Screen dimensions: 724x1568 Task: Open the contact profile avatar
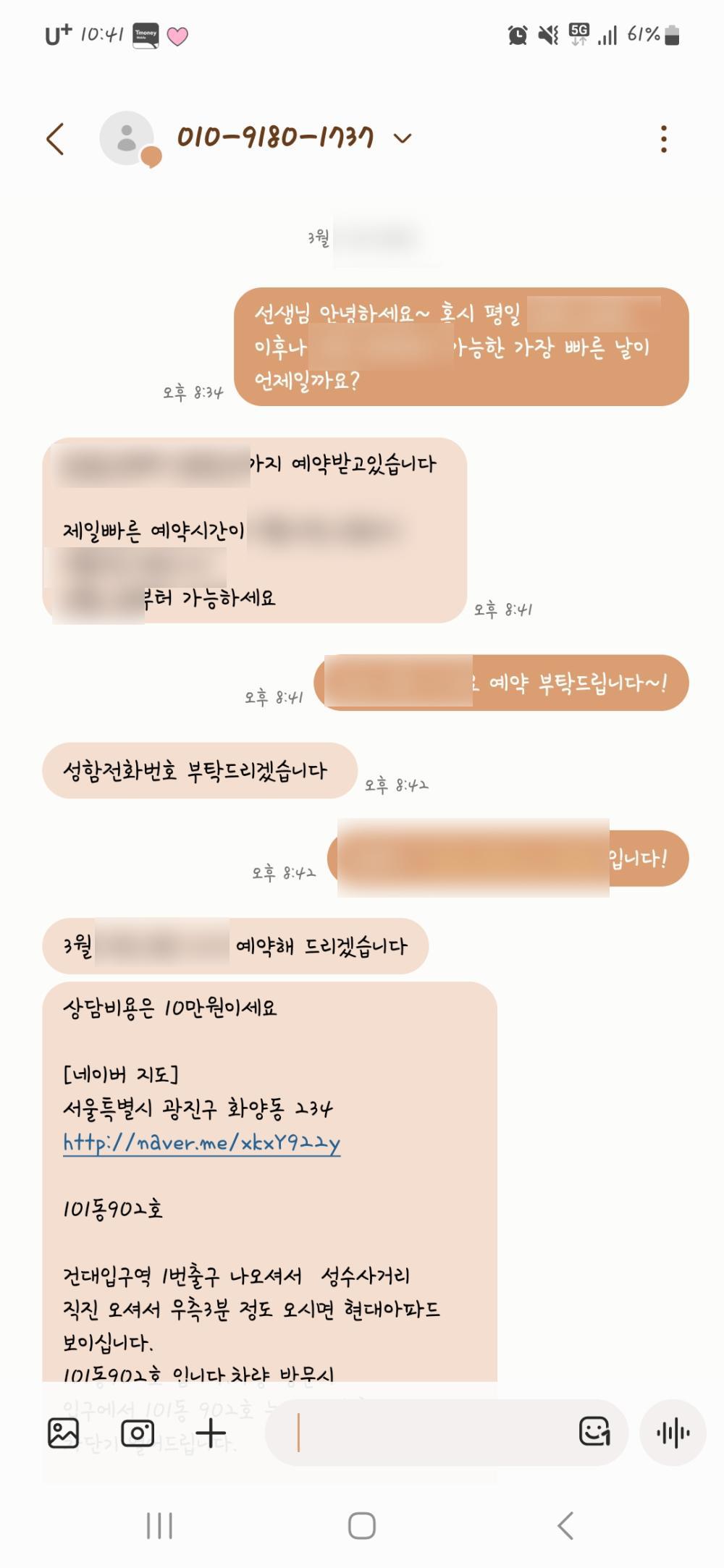pos(127,138)
